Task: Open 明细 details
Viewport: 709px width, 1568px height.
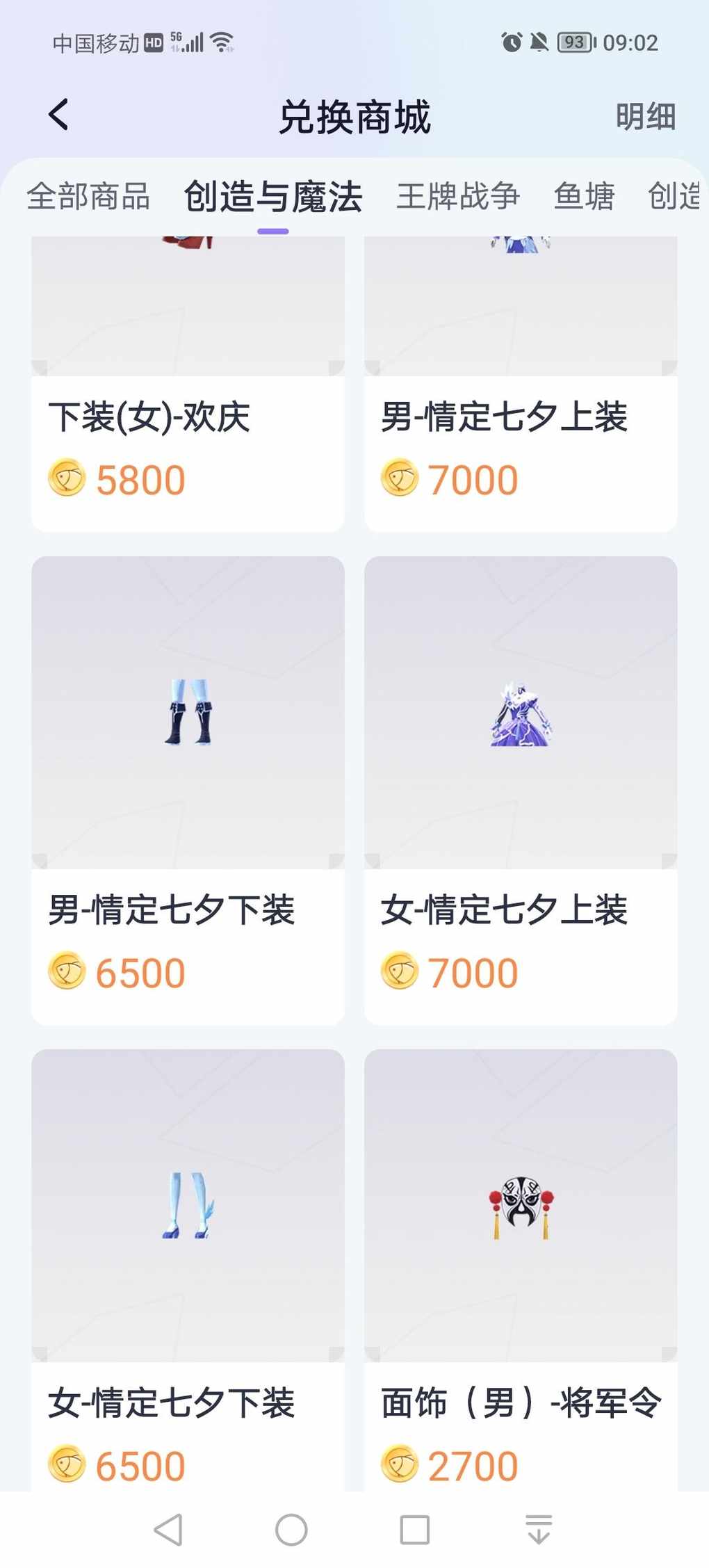Action: tap(645, 117)
